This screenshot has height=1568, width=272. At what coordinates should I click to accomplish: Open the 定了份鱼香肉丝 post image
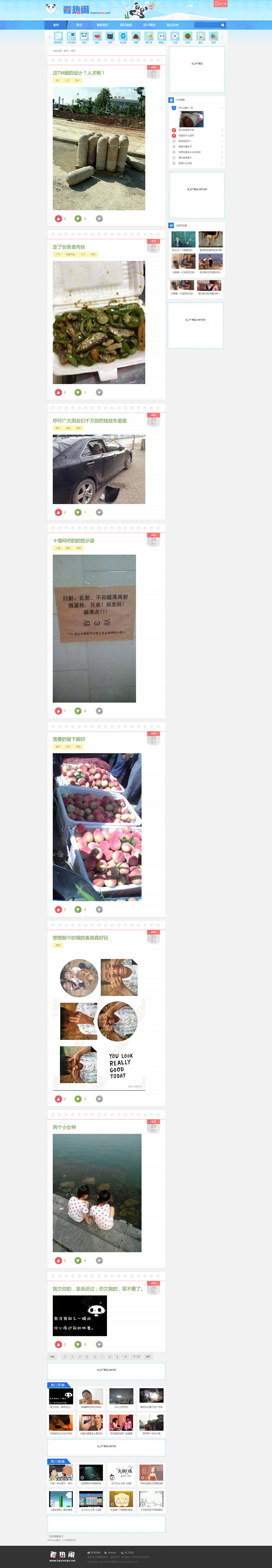click(99, 323)
